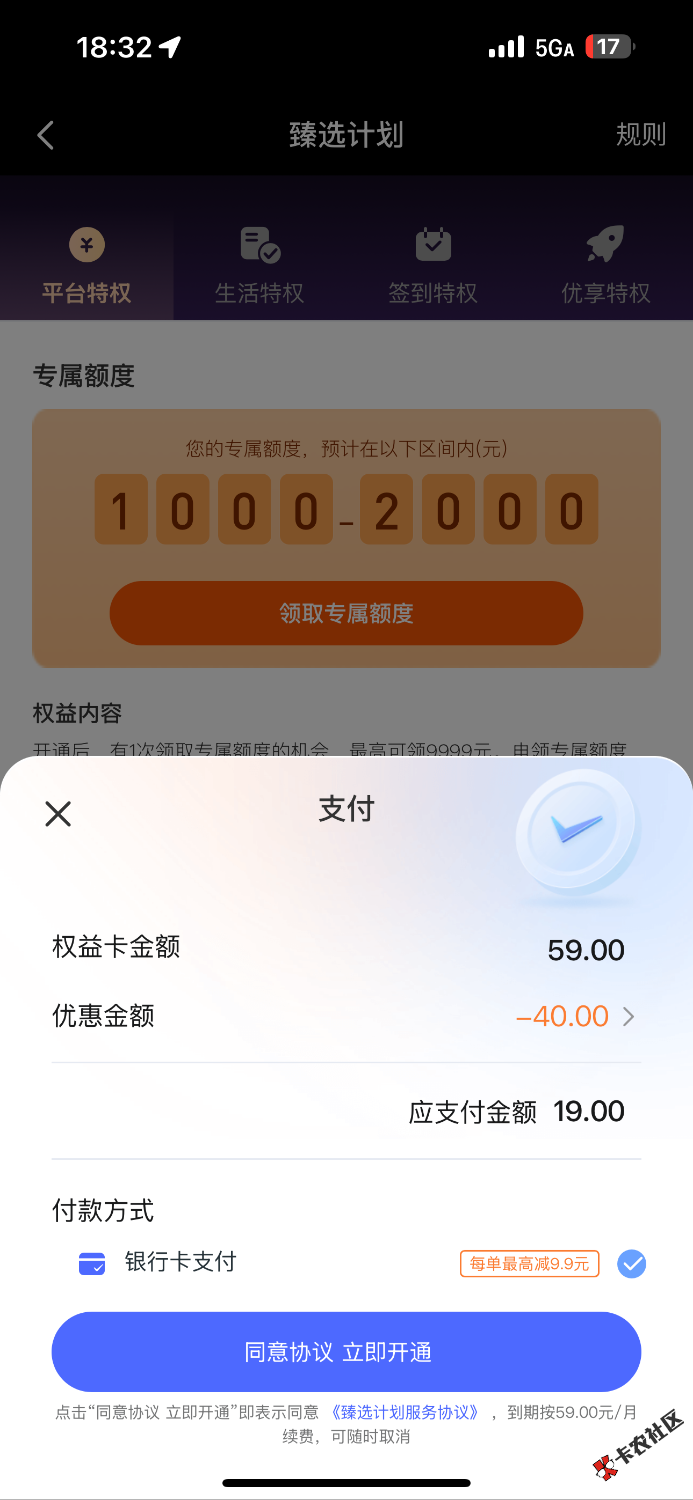Tap the 领取专属额度 button
Viewport: 693px width, 1500px height.
[346, 613]
